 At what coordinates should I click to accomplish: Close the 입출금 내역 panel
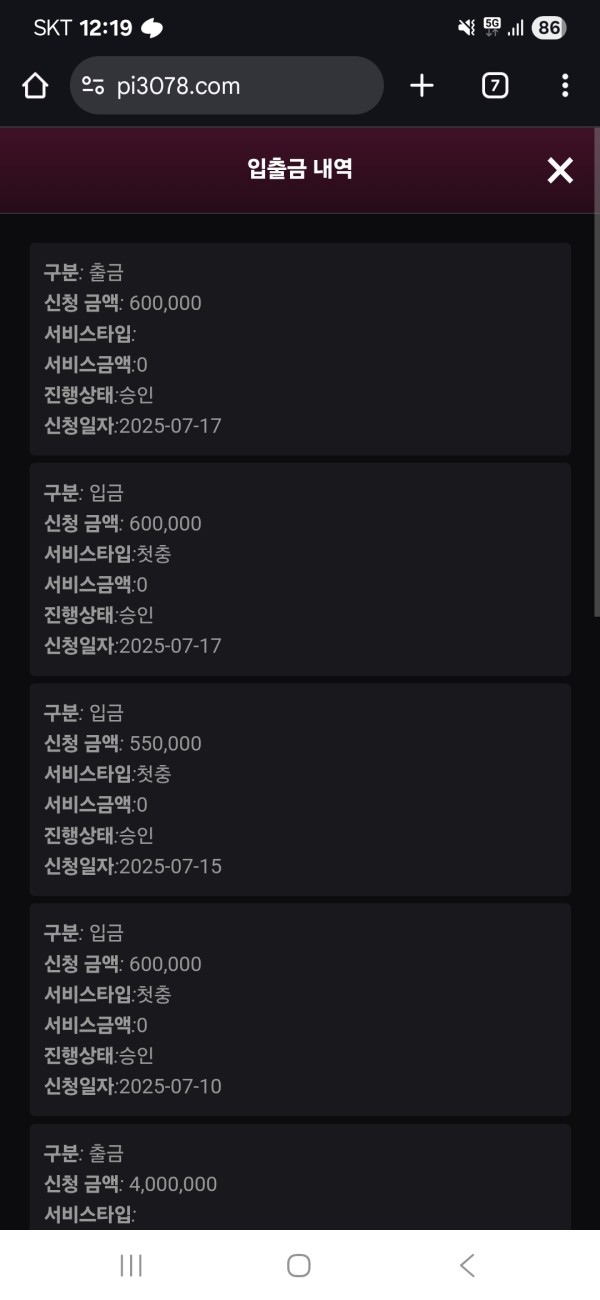560,171
